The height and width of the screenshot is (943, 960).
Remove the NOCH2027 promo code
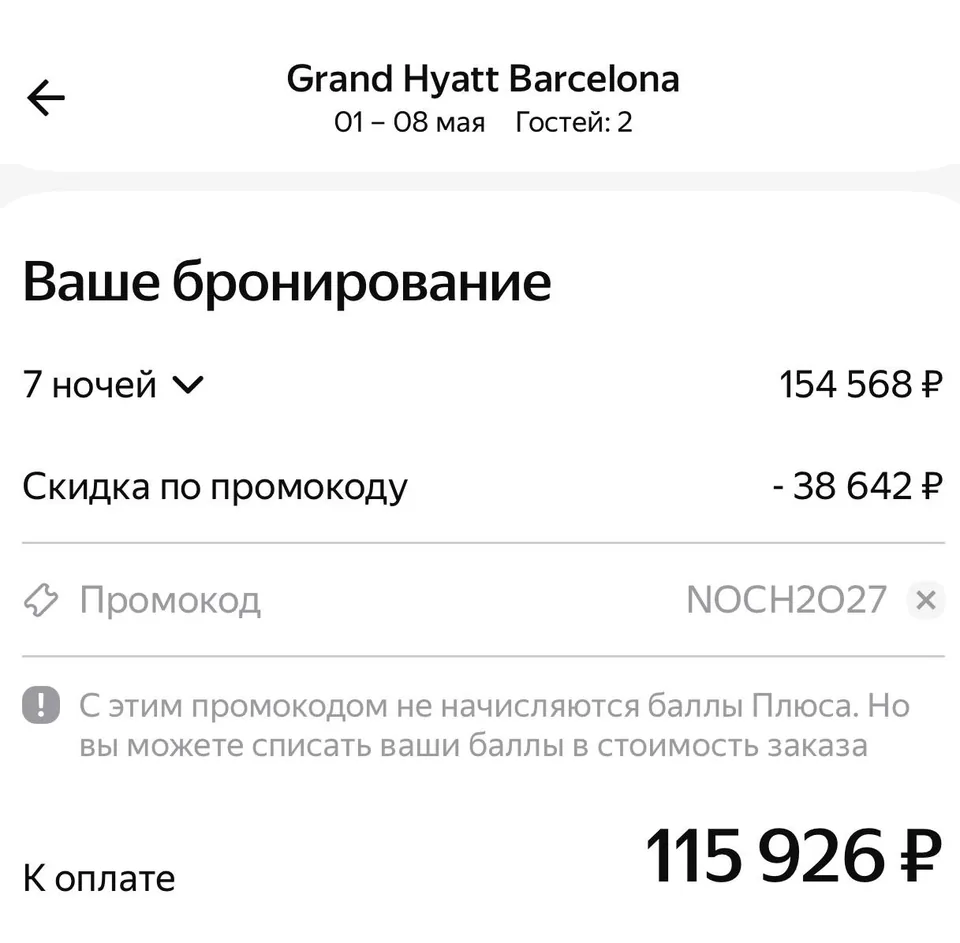point(926,600)
